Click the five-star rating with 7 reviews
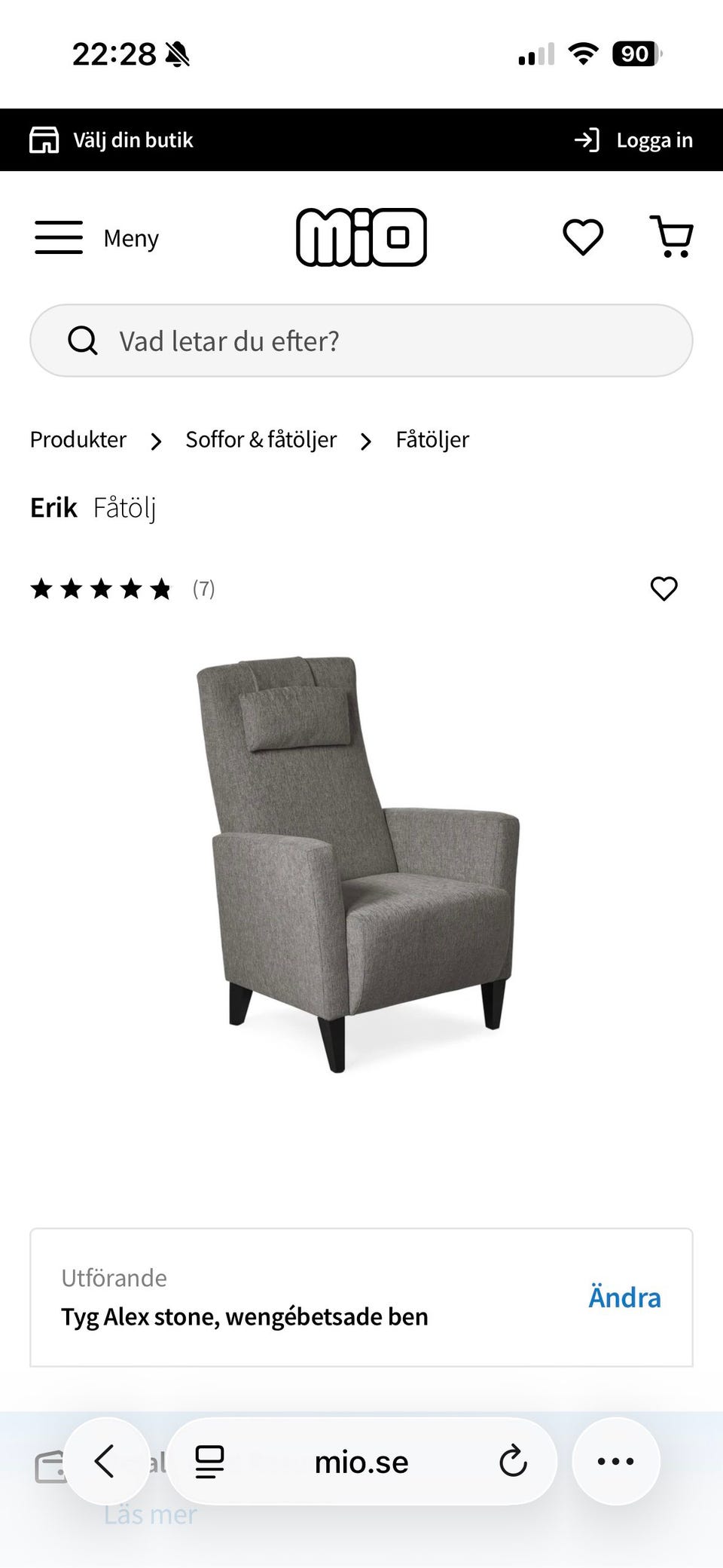Viewport: 723px width, 1568px height. pyautogui.click(x=102, y=589)
